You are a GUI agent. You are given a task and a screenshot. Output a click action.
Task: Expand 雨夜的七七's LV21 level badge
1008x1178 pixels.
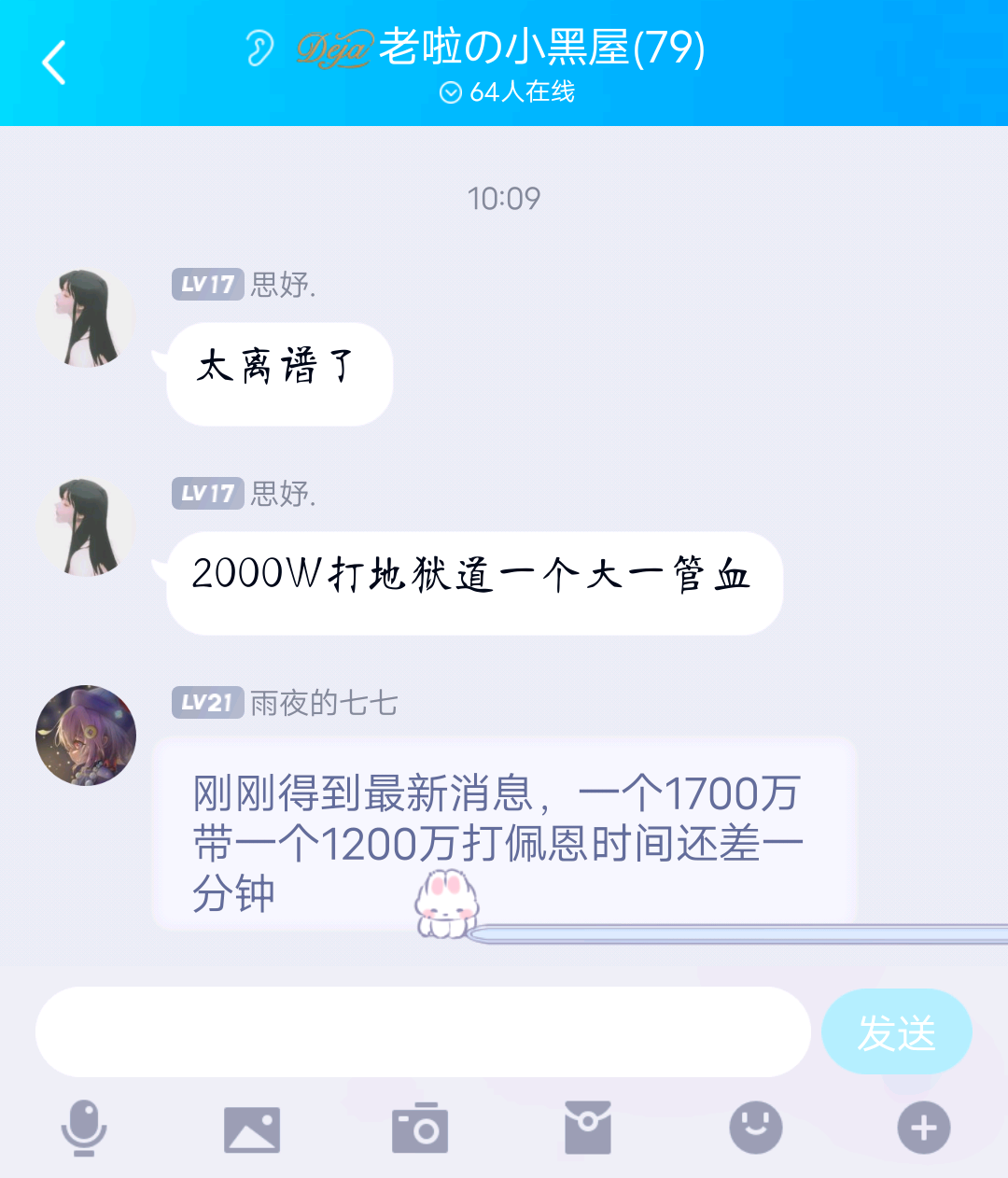[x=206, y=703]
